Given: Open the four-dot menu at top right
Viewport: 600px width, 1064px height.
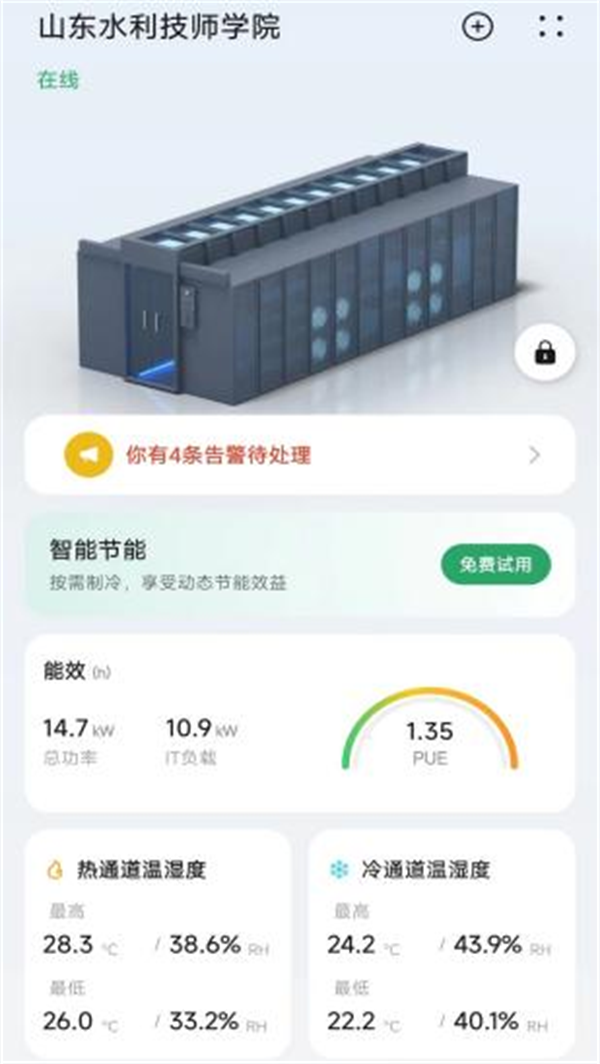Looking at the screenshot, I should pos(551,27).
